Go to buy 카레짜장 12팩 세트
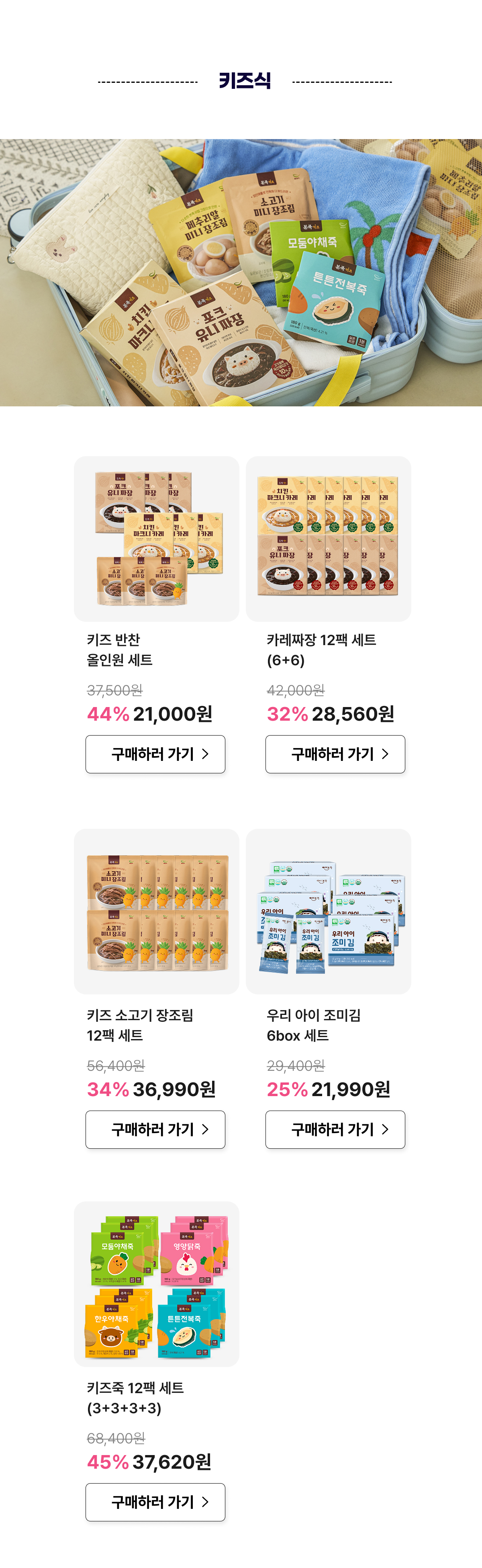Image resolution: width=482 pixels, height=1568 pixels. tap(335, 754)
